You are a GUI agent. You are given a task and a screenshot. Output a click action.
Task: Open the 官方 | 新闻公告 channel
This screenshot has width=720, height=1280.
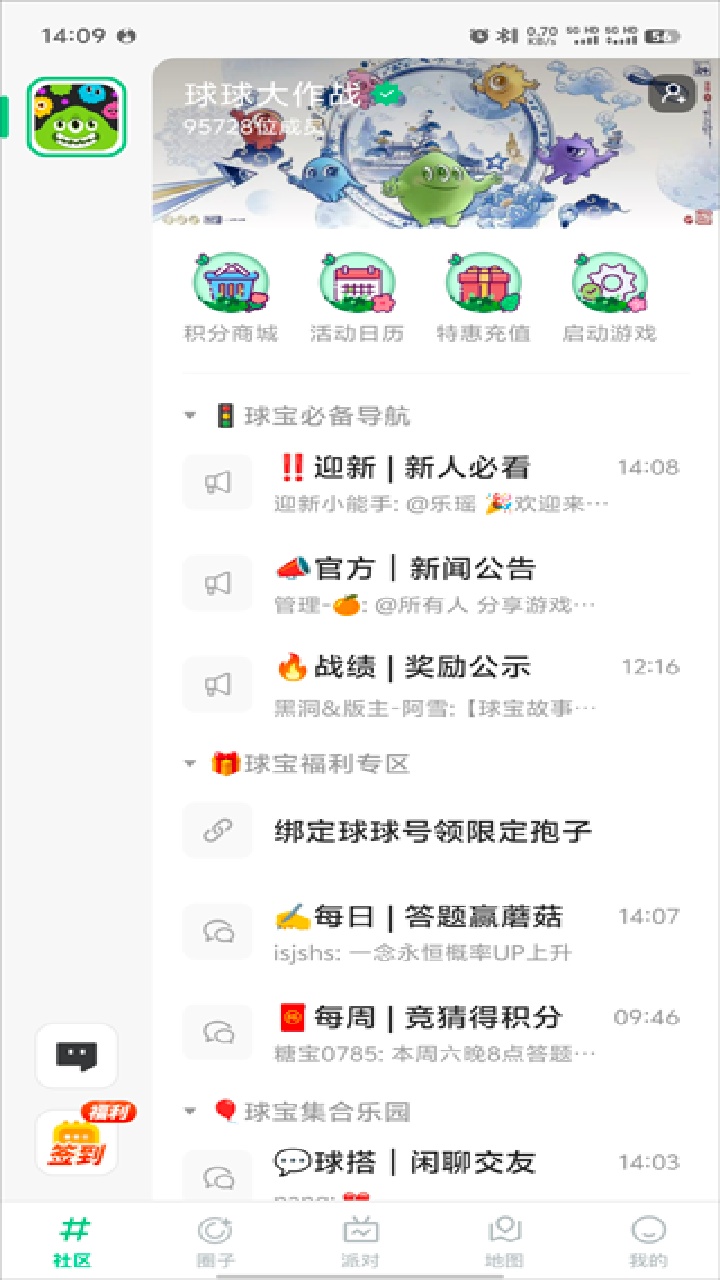click(x=430, y=583)
